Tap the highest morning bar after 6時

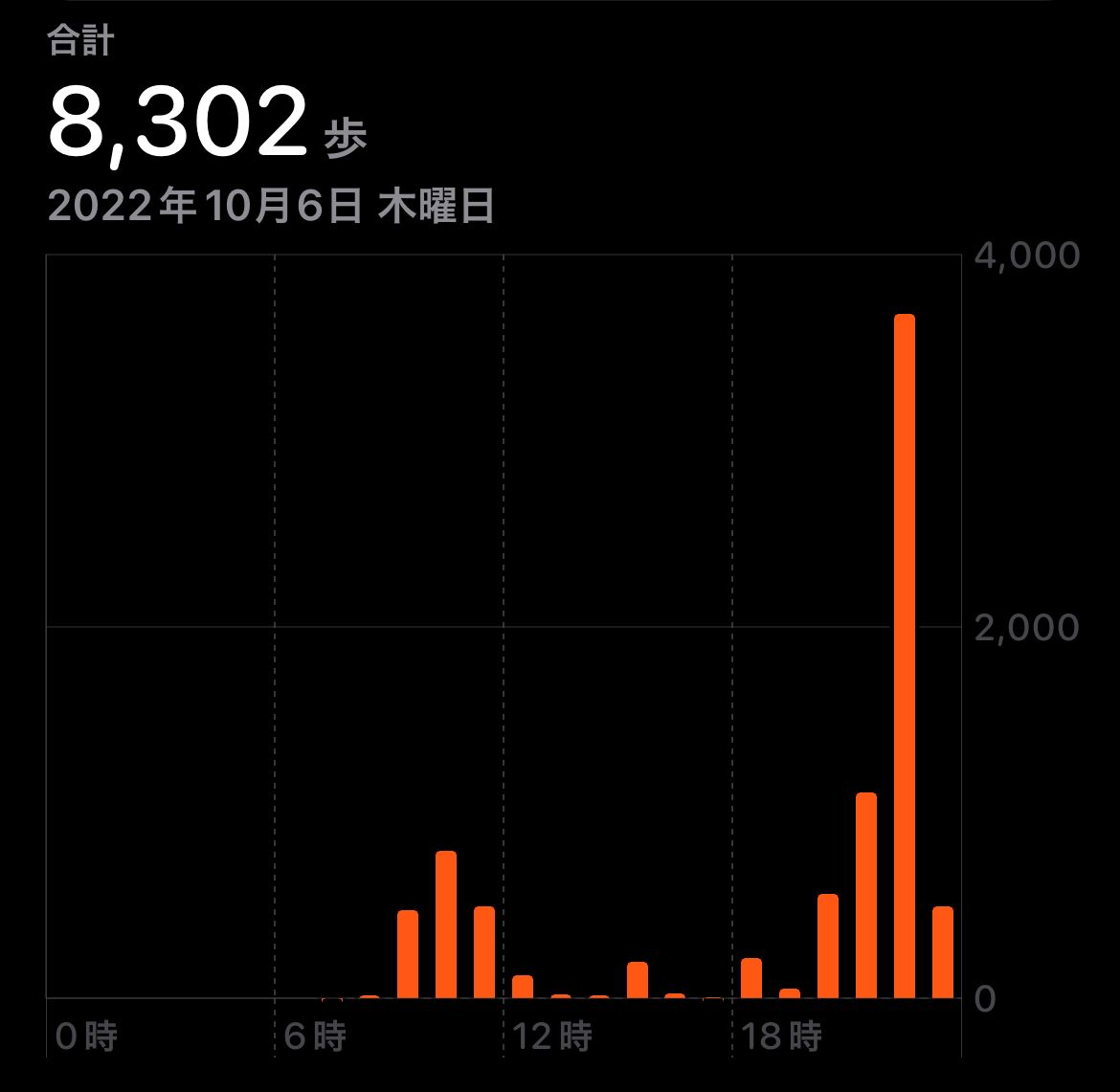[x=446, y=925]
